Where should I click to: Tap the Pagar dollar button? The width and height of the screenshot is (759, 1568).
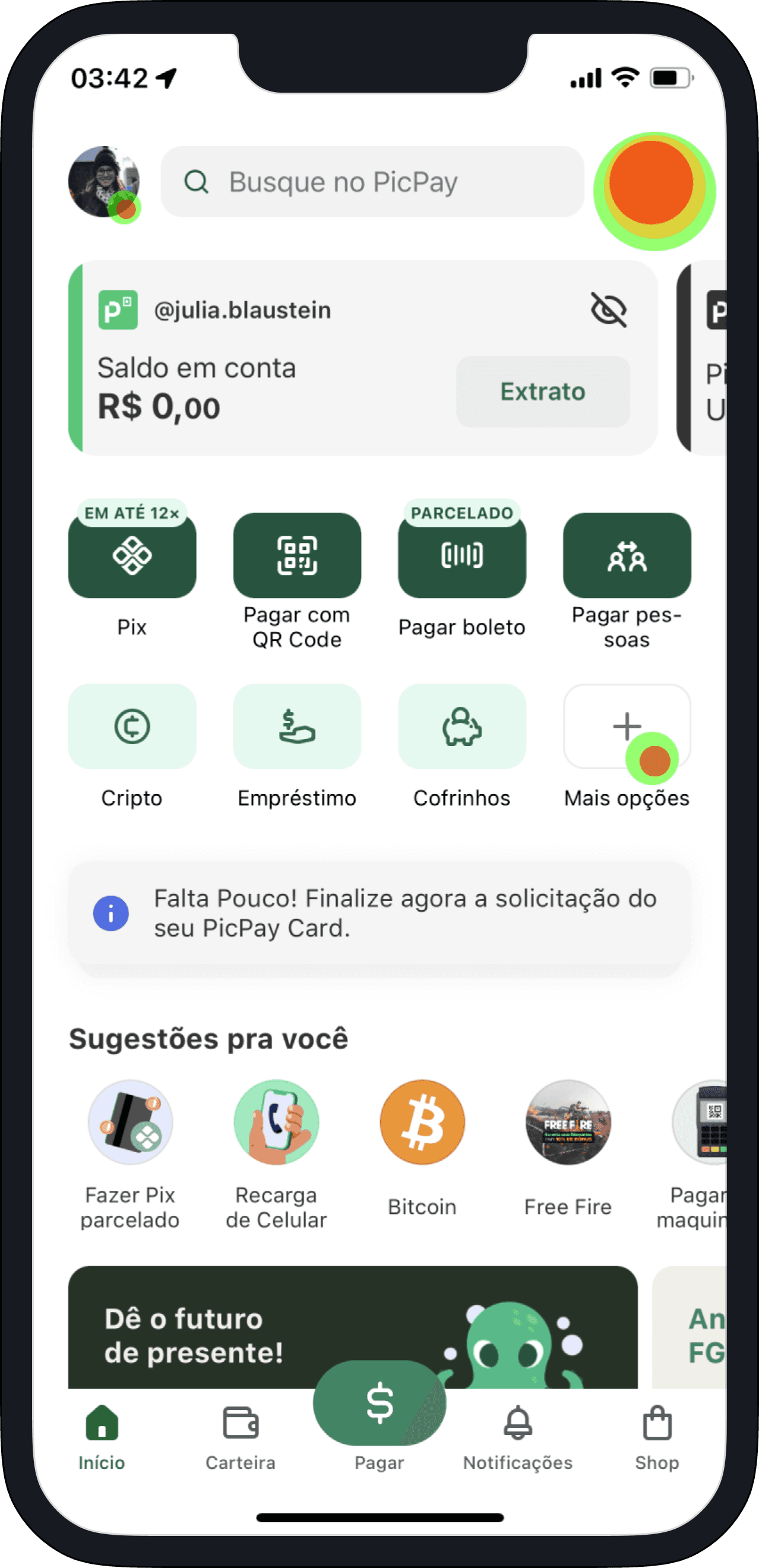379,1402
